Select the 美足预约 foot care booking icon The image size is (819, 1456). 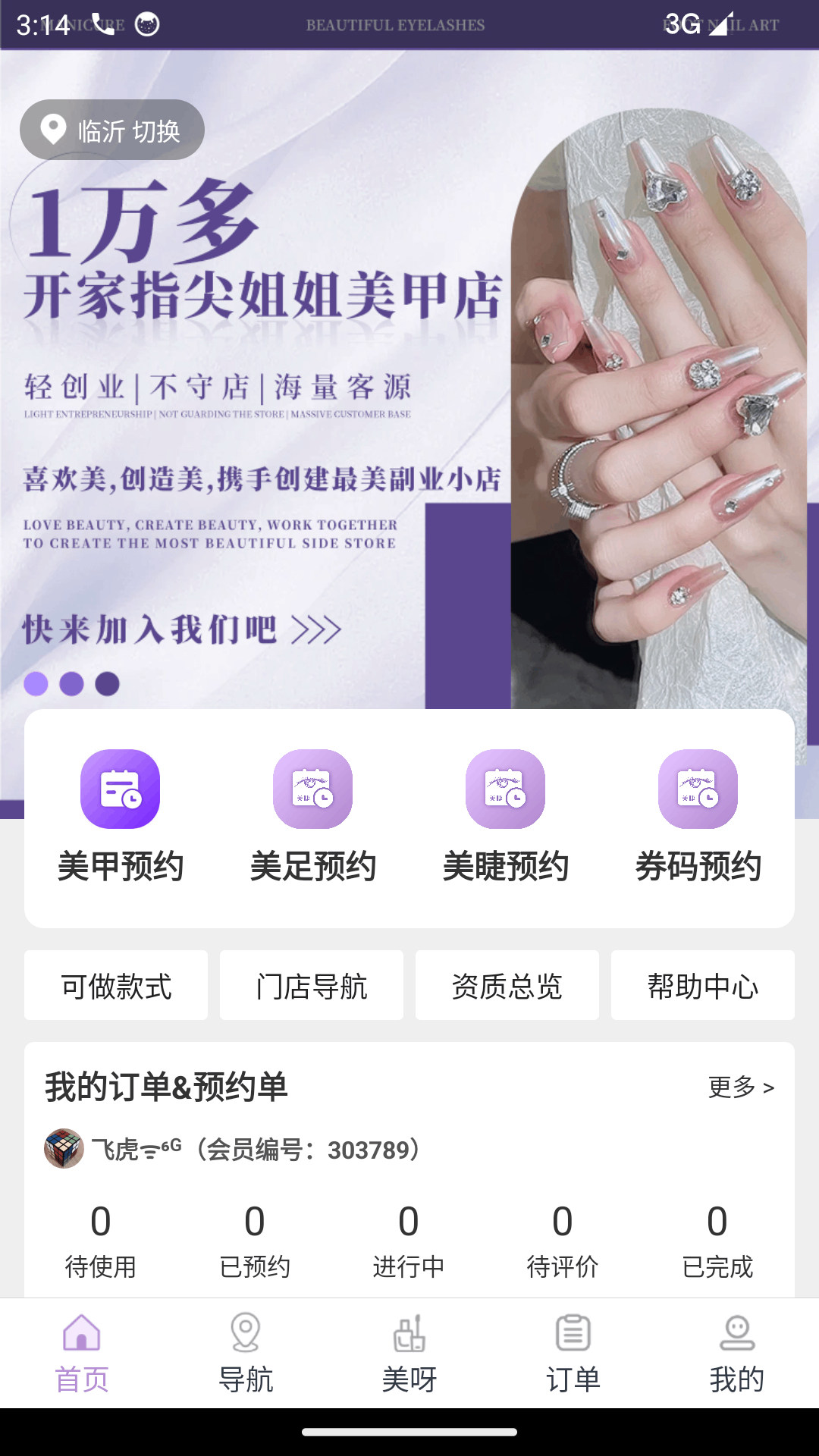(315, 789)
